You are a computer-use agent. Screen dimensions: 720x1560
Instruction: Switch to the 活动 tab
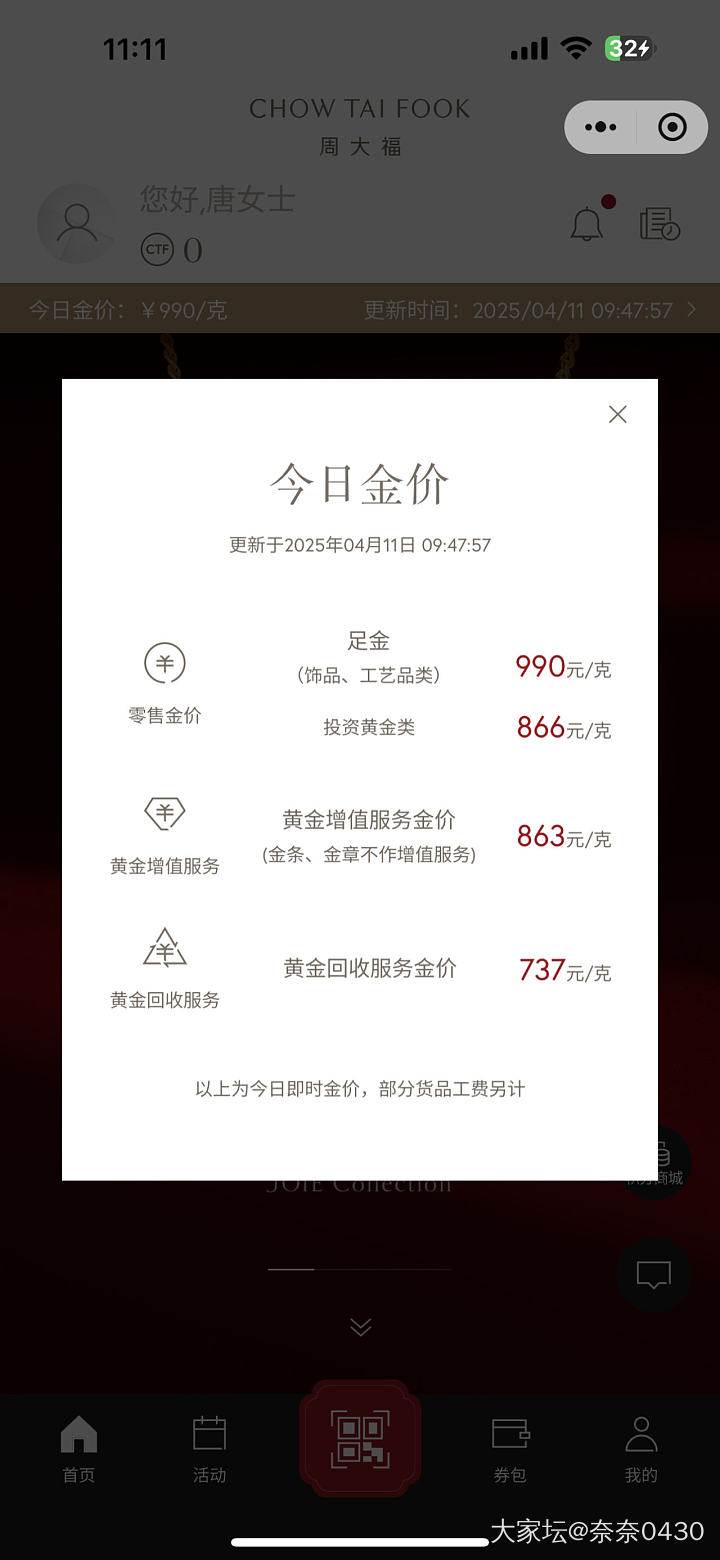click(209, 1448)
